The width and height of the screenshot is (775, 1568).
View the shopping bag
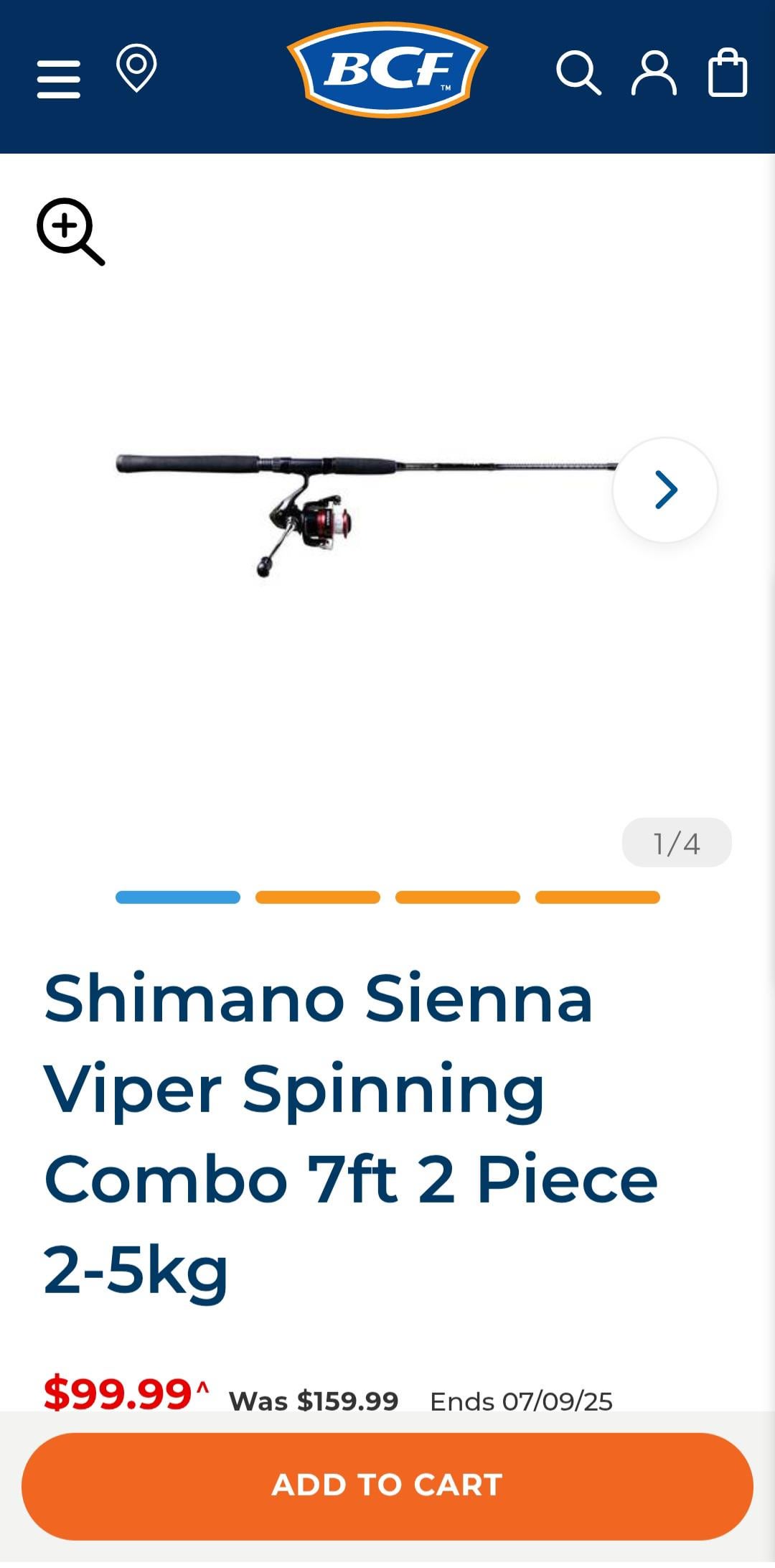coord(728,73)
